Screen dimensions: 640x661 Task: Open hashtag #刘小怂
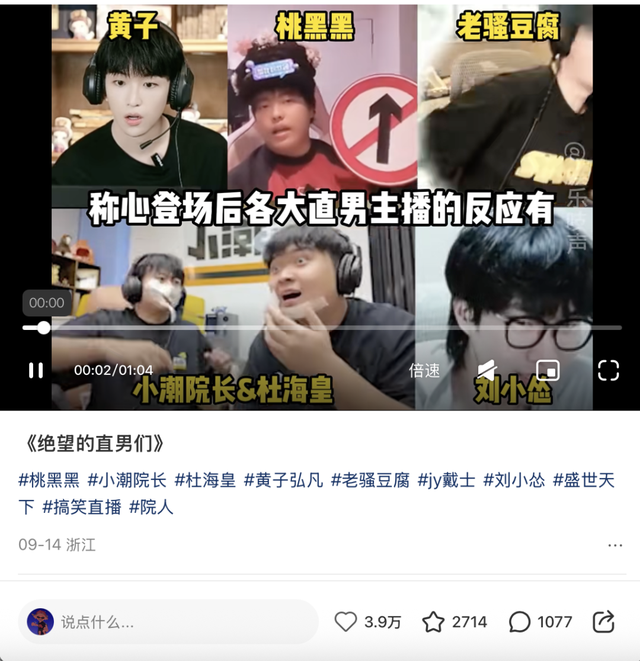tap(514, 480)
